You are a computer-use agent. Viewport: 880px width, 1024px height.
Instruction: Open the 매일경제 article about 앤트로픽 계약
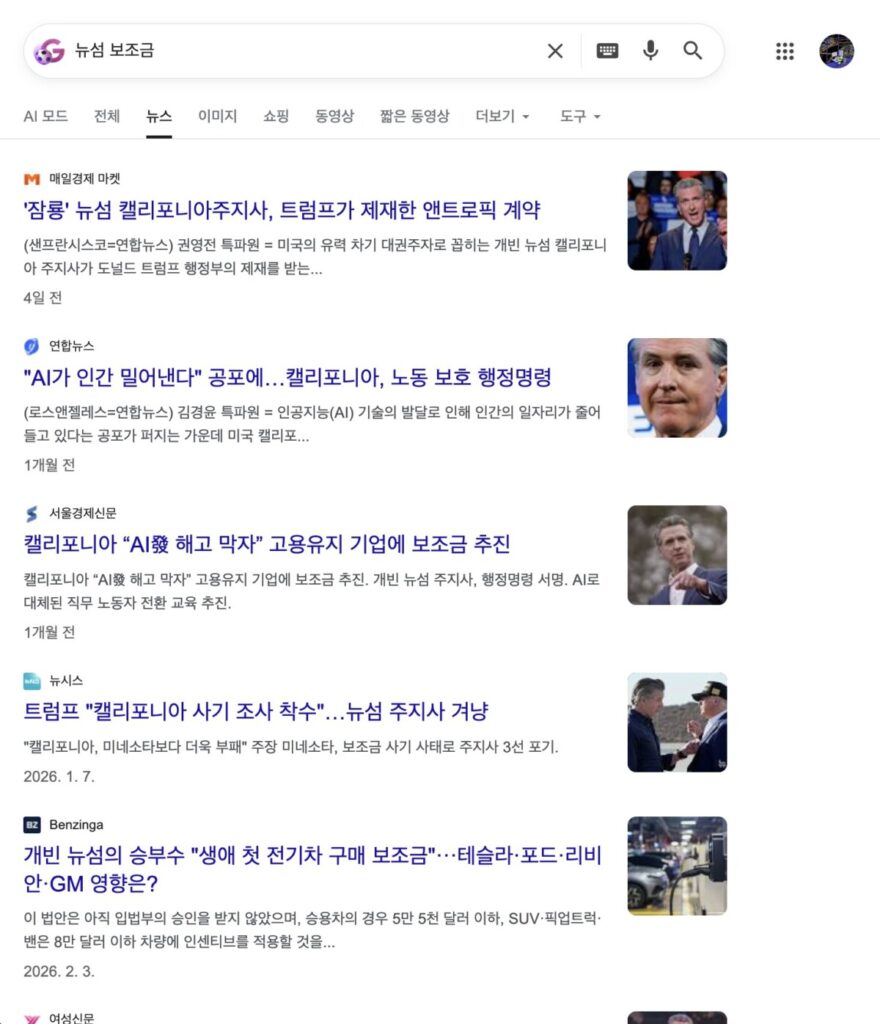[x=282, y=210]
